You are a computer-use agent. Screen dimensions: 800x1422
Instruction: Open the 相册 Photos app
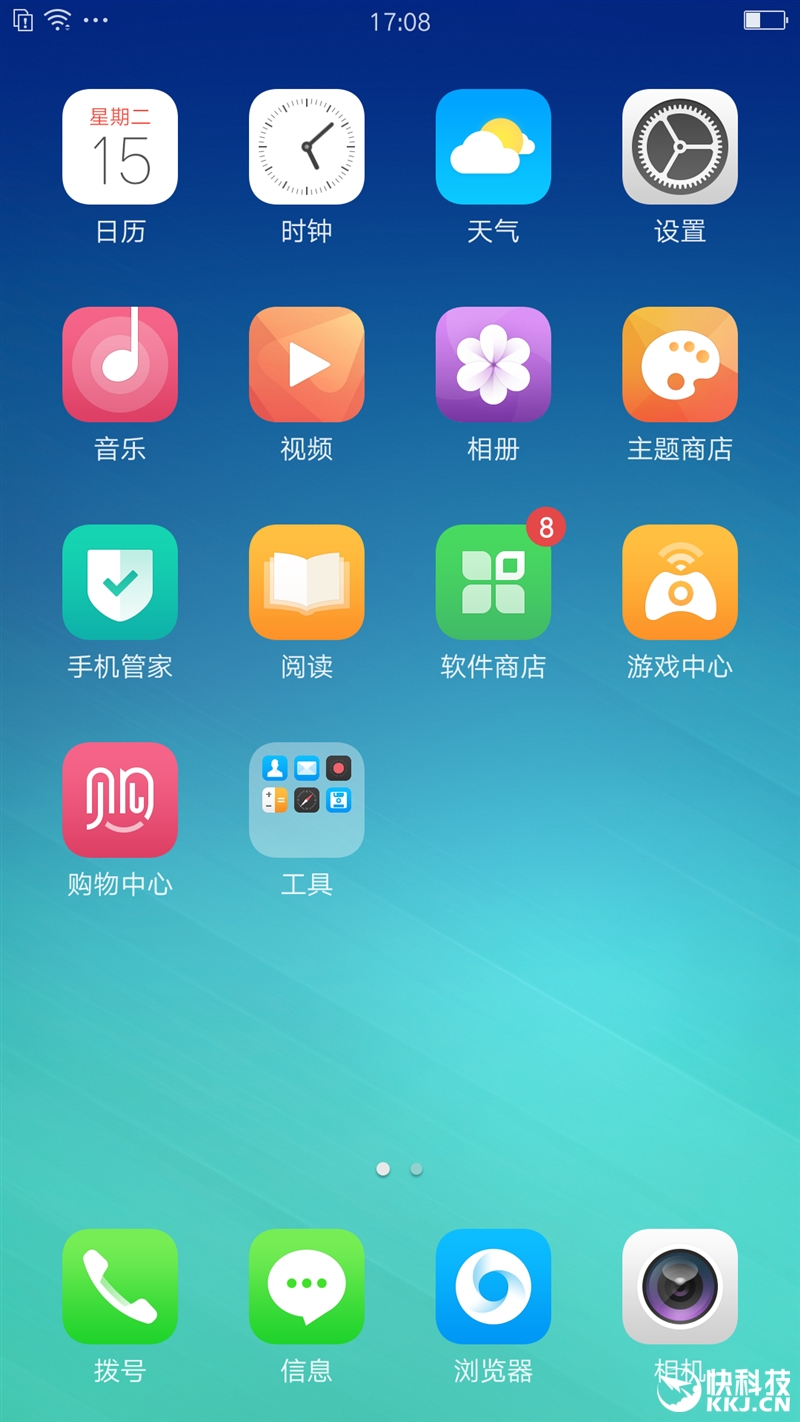click(493, 364)
